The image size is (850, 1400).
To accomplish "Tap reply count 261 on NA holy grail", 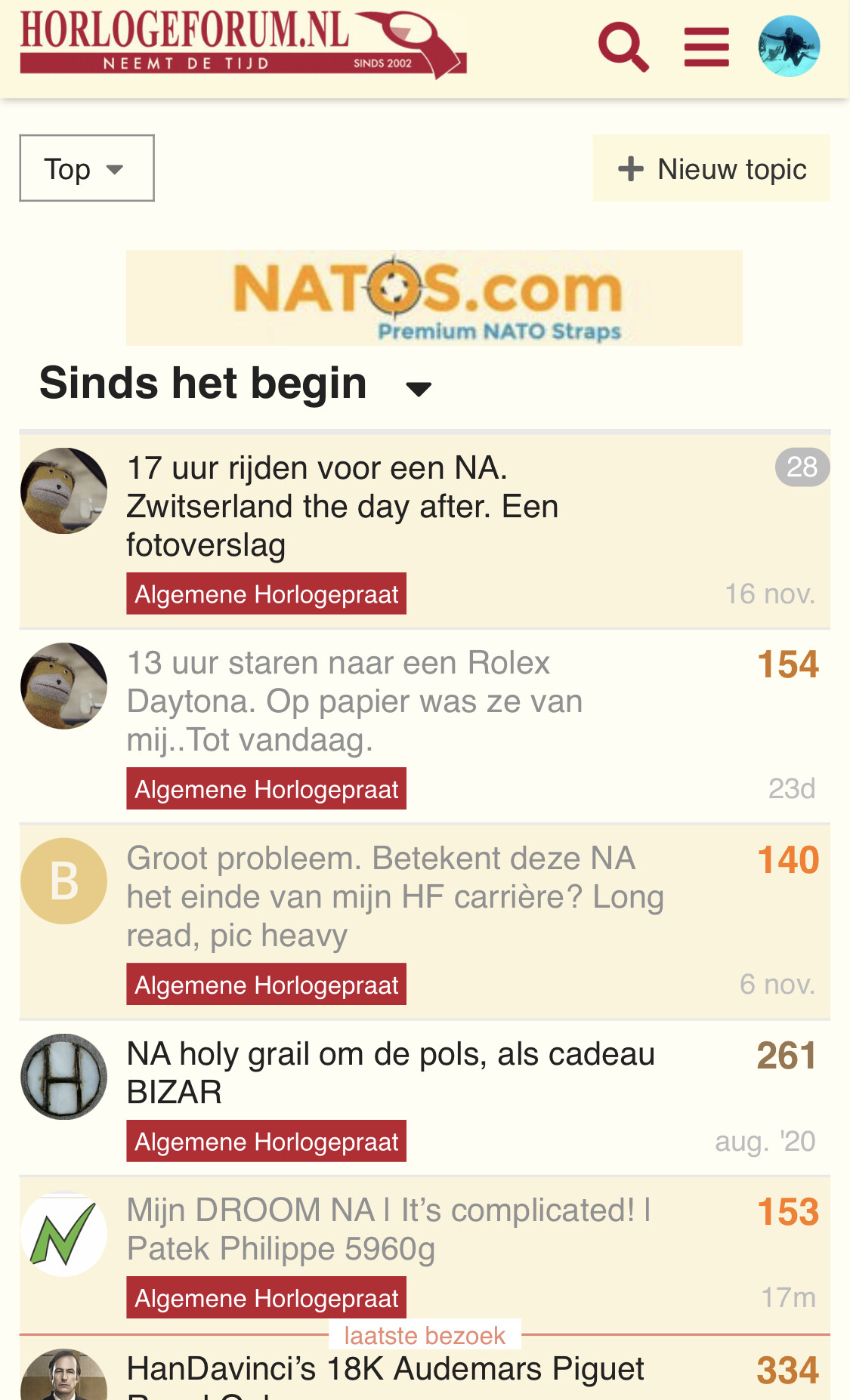I will pos(787,1055).
